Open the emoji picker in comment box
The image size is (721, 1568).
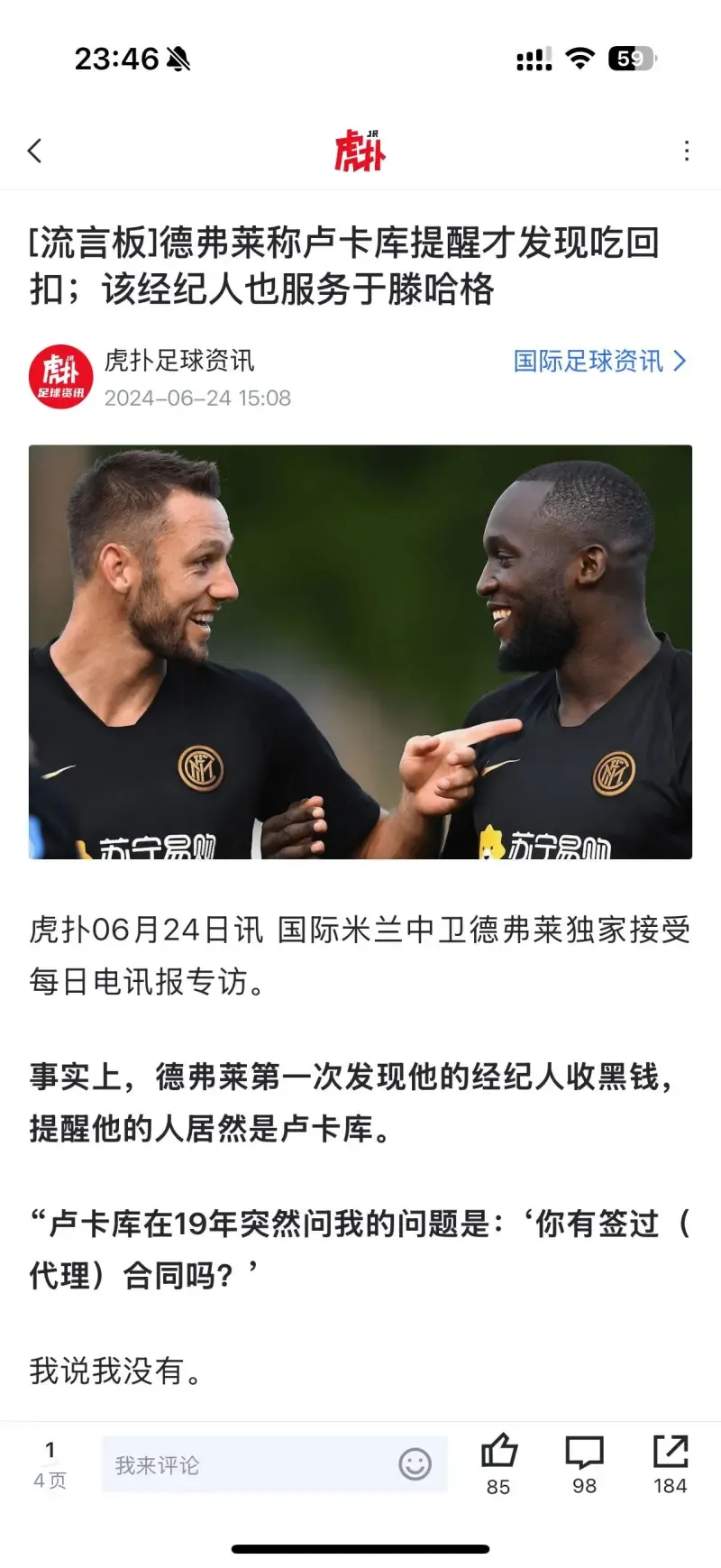(415, 1464)
